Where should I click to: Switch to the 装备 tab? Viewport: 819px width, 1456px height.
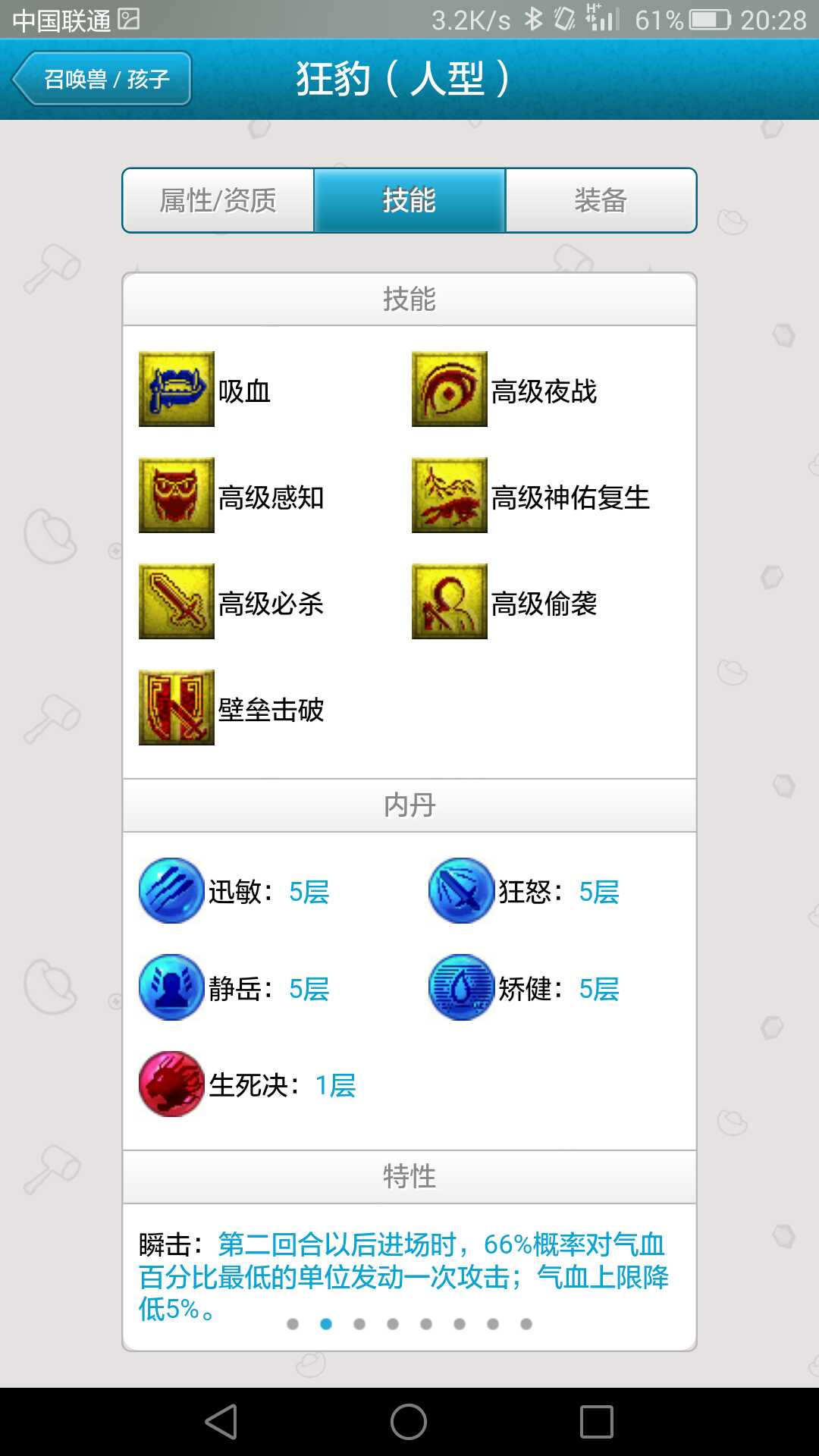pyautogui.click(x=601, y=201)
